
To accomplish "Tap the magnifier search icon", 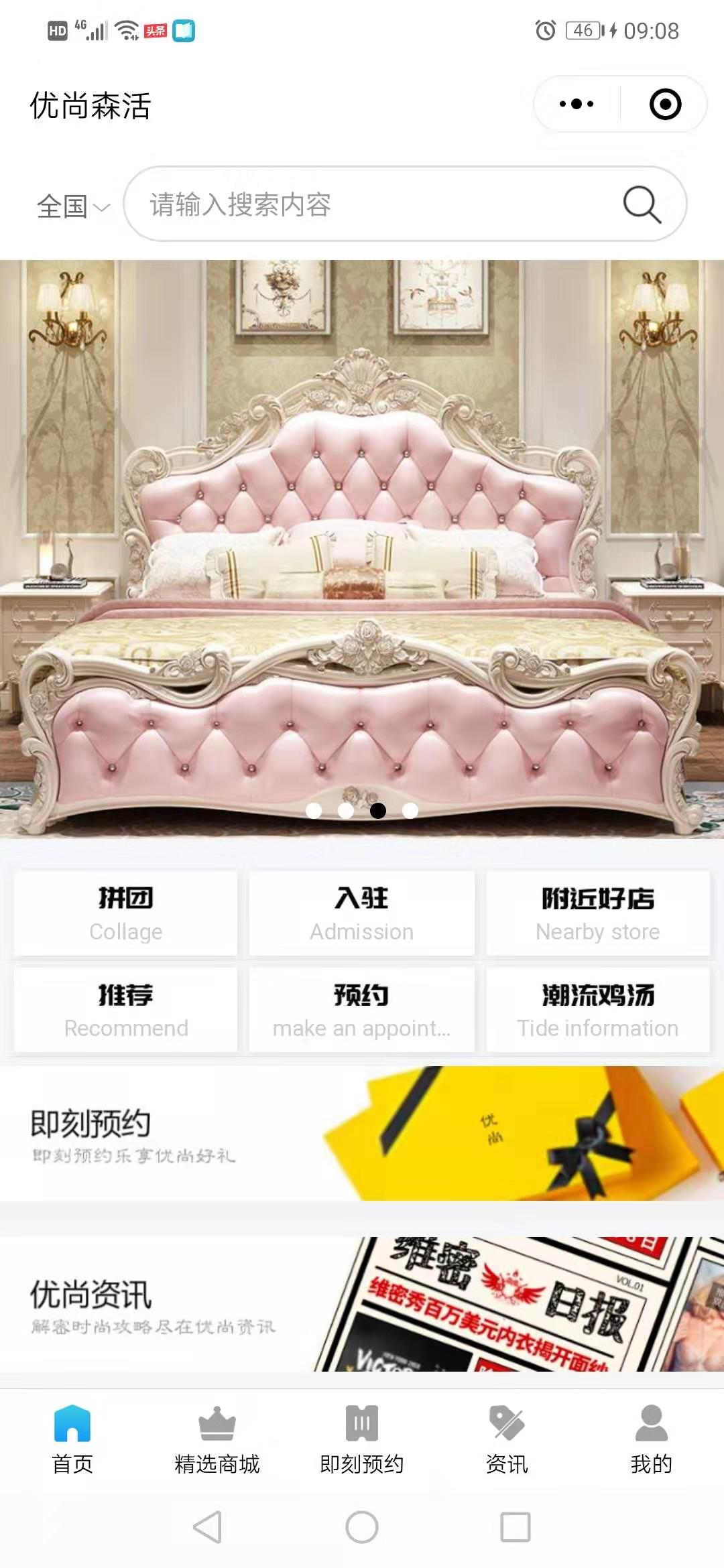I will coord(642,204).
